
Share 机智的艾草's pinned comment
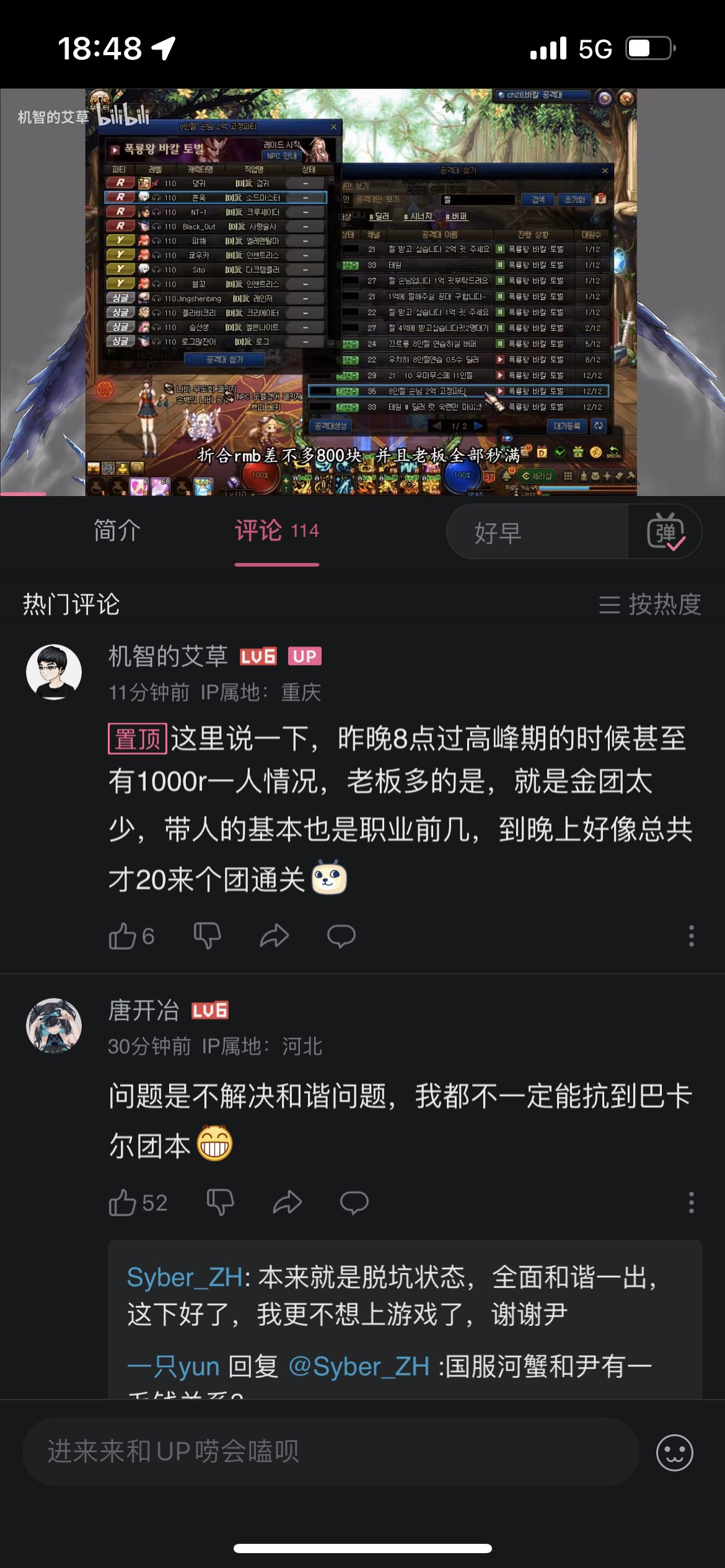click(x=274, y=936)
